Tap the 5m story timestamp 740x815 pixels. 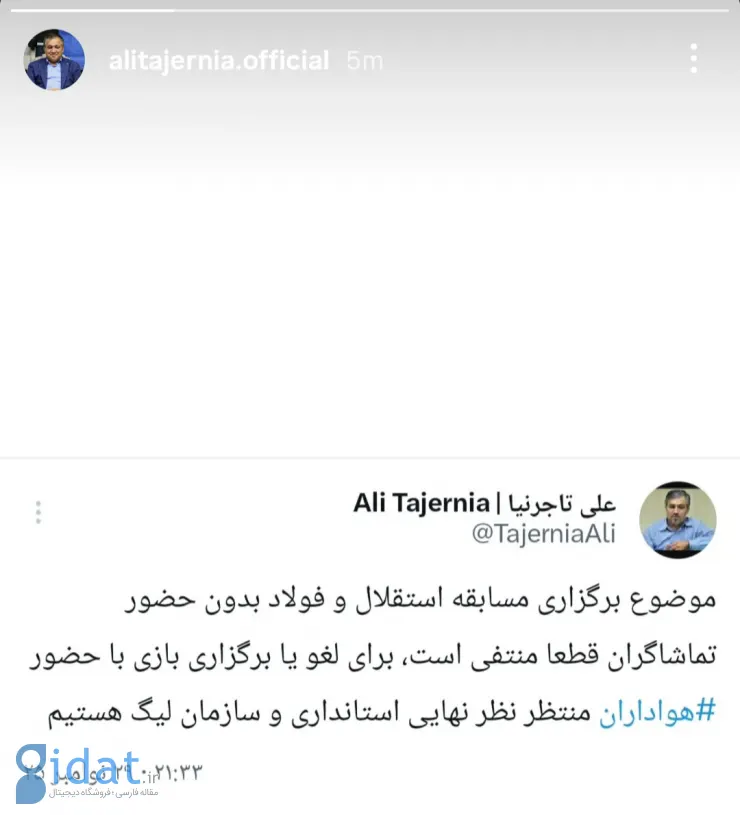click(364, 60)
